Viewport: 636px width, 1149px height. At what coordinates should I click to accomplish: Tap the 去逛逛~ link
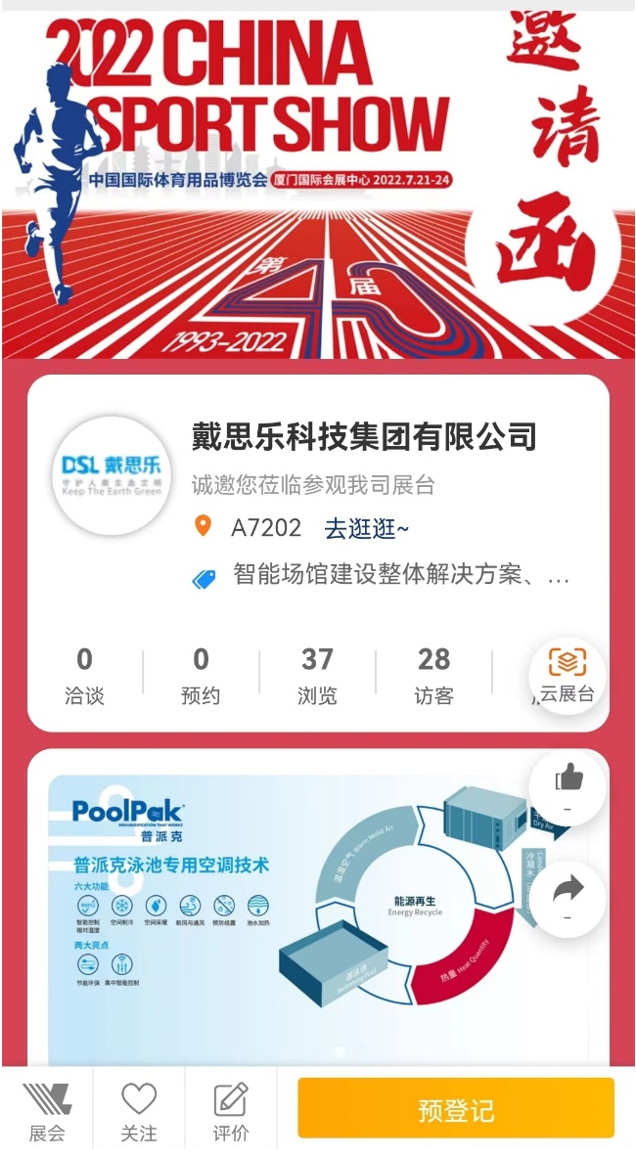tap(366, 528)
